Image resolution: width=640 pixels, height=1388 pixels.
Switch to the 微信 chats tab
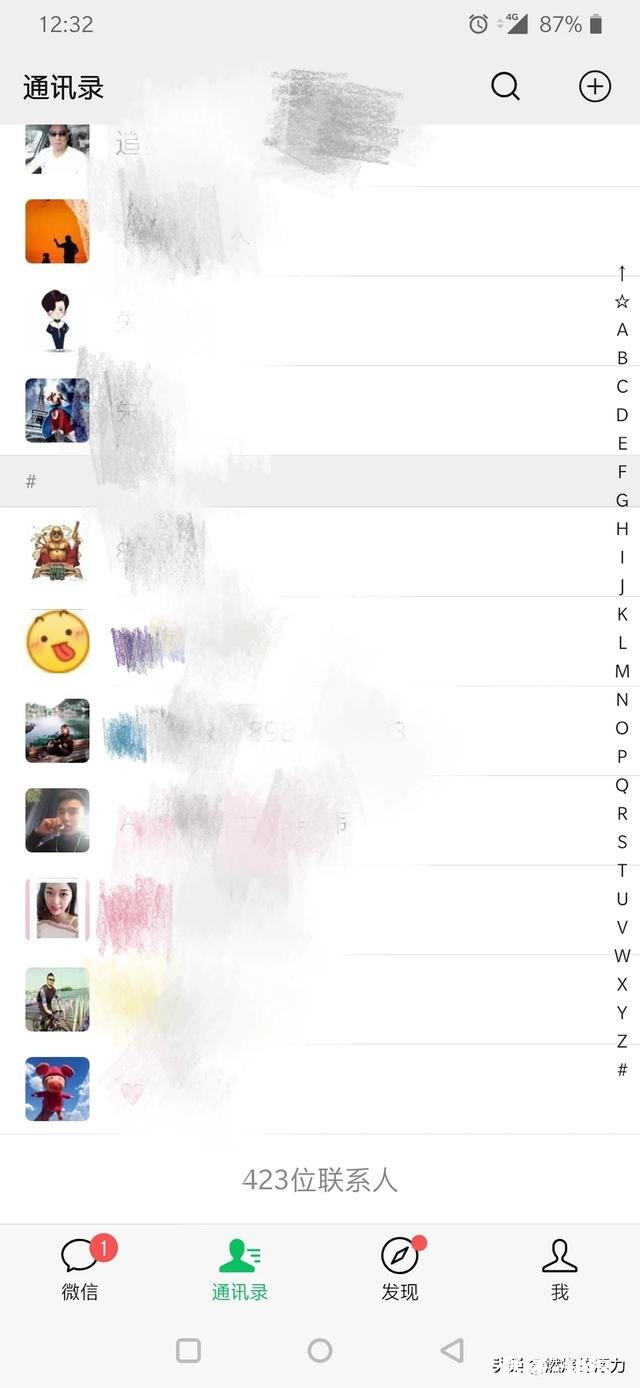pyautogui.click(x=80, y=1269)
